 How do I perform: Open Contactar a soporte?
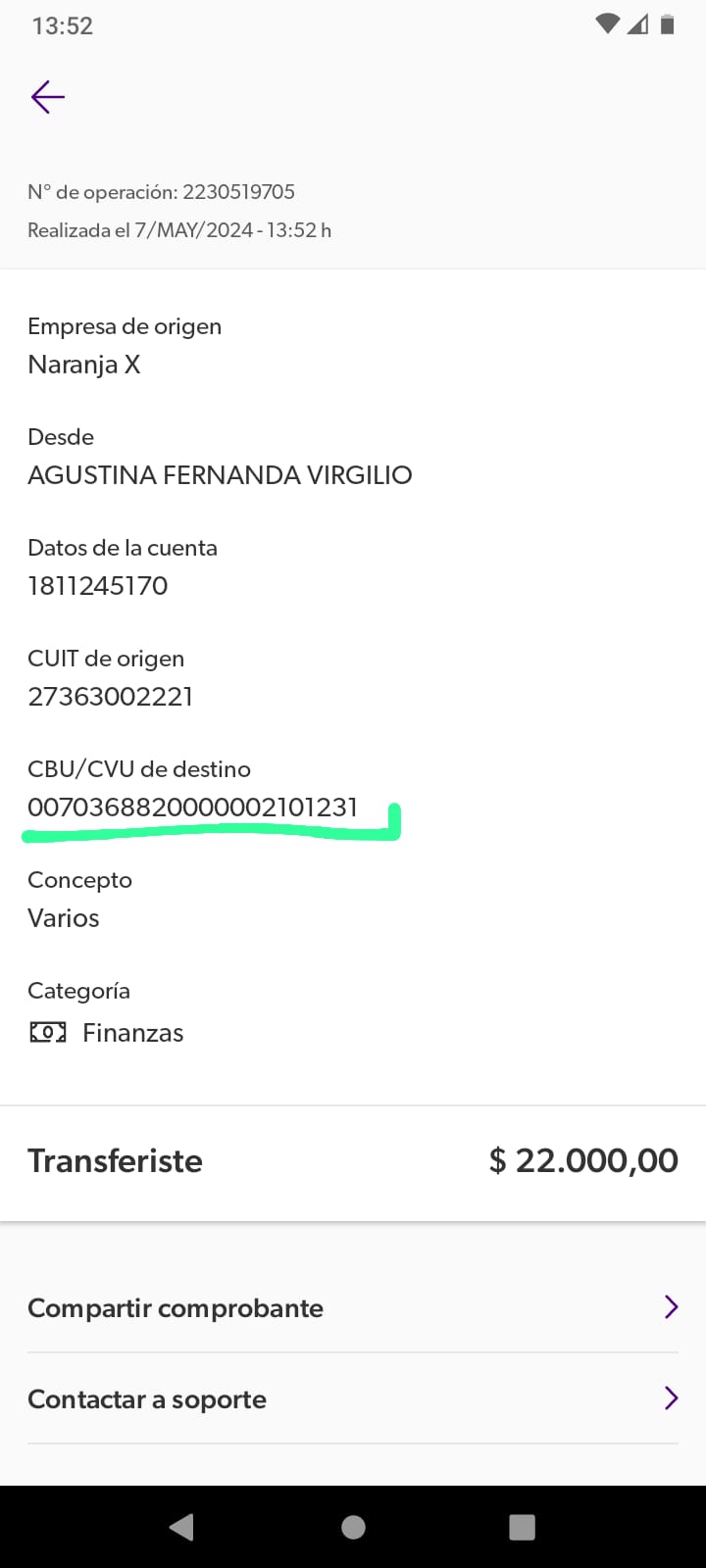pyautogui.click(x=352, y=1398)
